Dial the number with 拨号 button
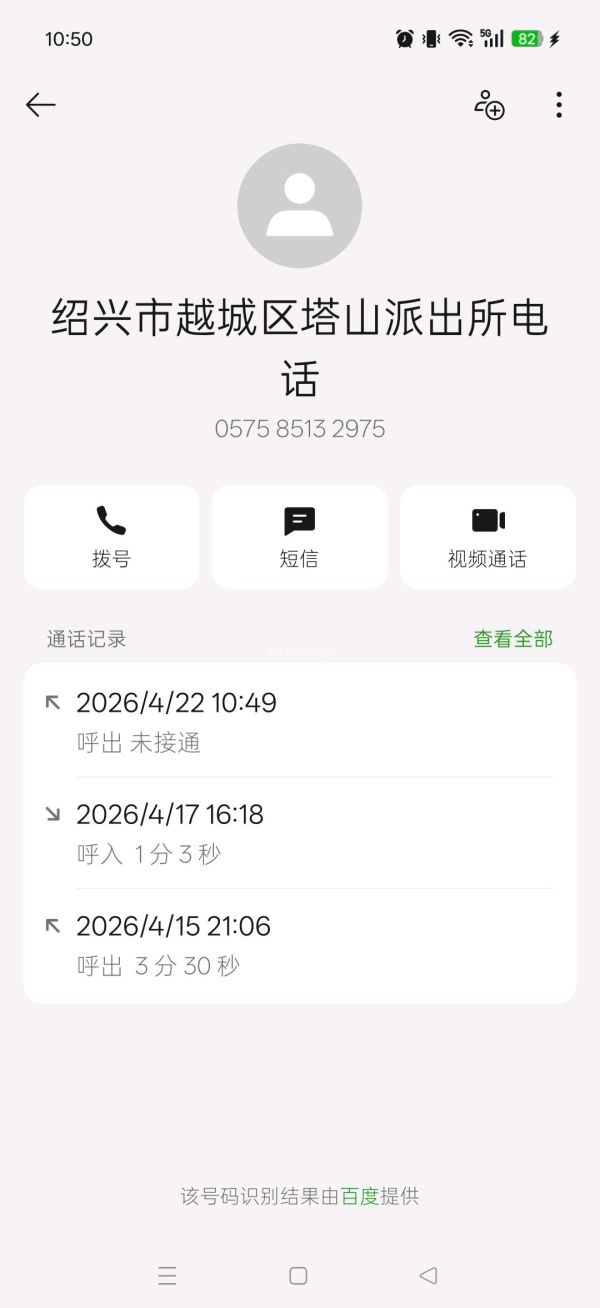The width and height of the screenshot is (600, 1308). (x=112, y=537)
